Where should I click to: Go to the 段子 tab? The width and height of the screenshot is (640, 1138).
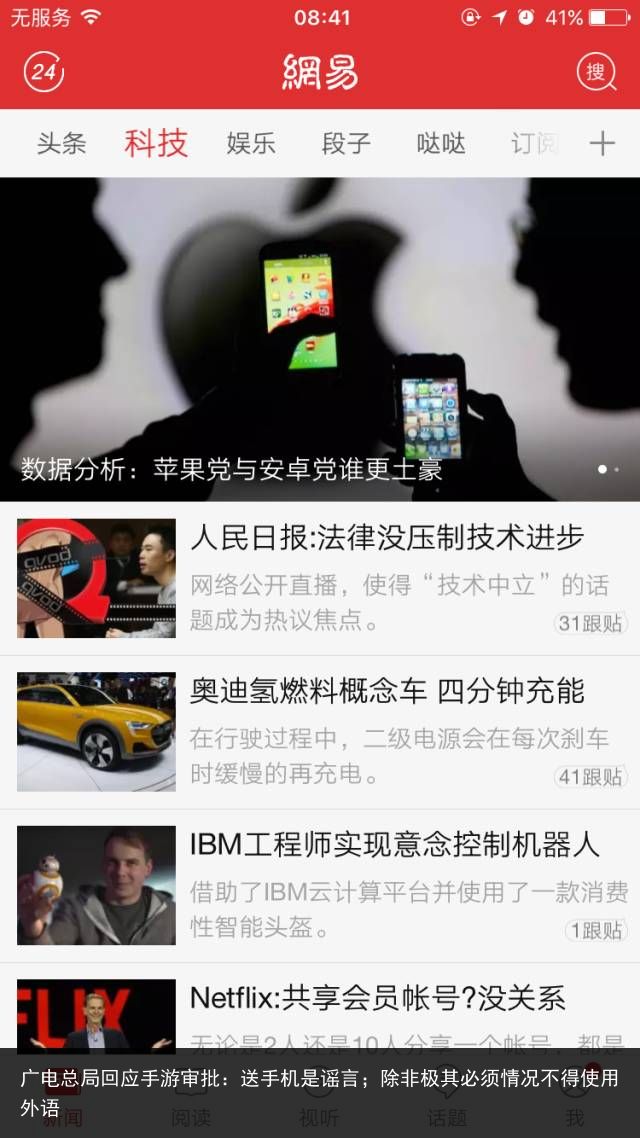[346, 144]
